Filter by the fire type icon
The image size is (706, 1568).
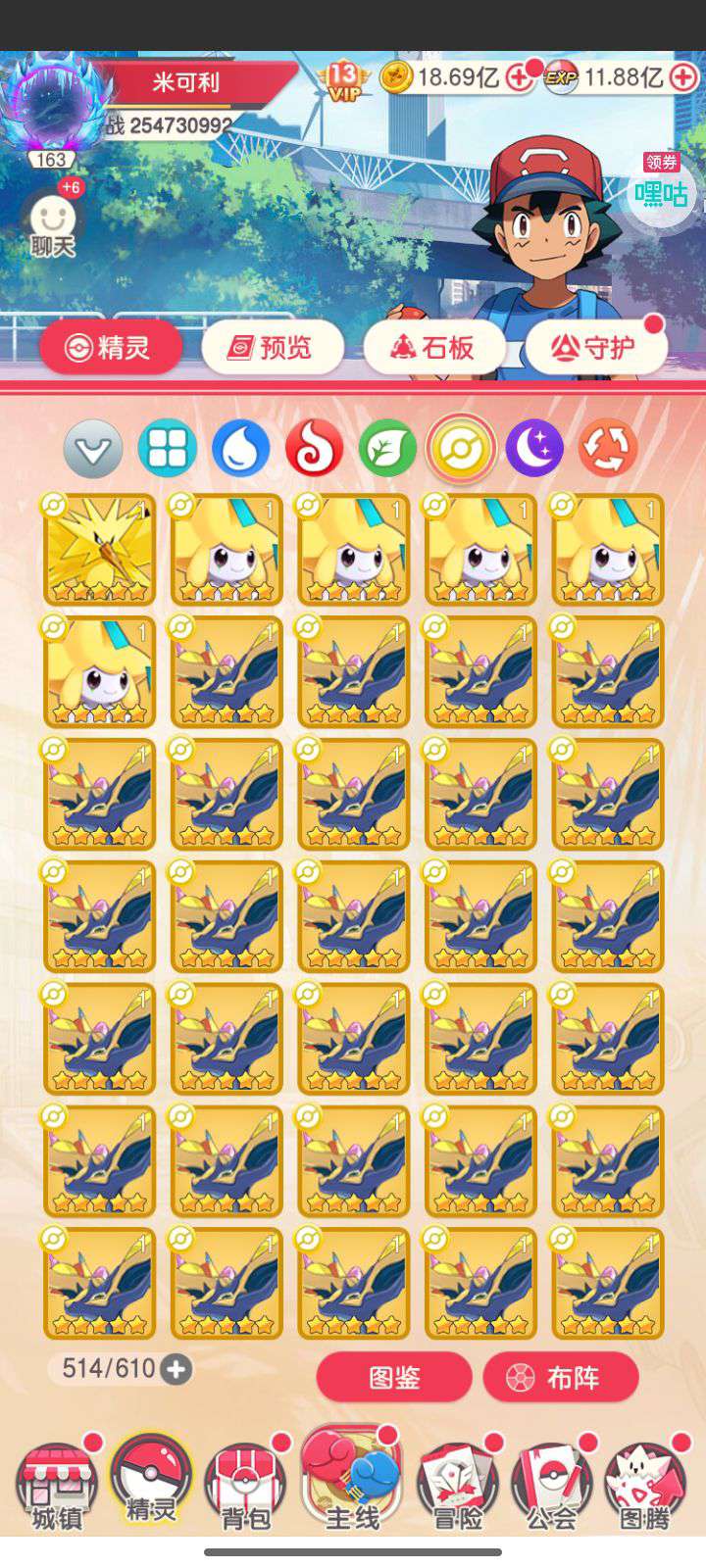314,449
